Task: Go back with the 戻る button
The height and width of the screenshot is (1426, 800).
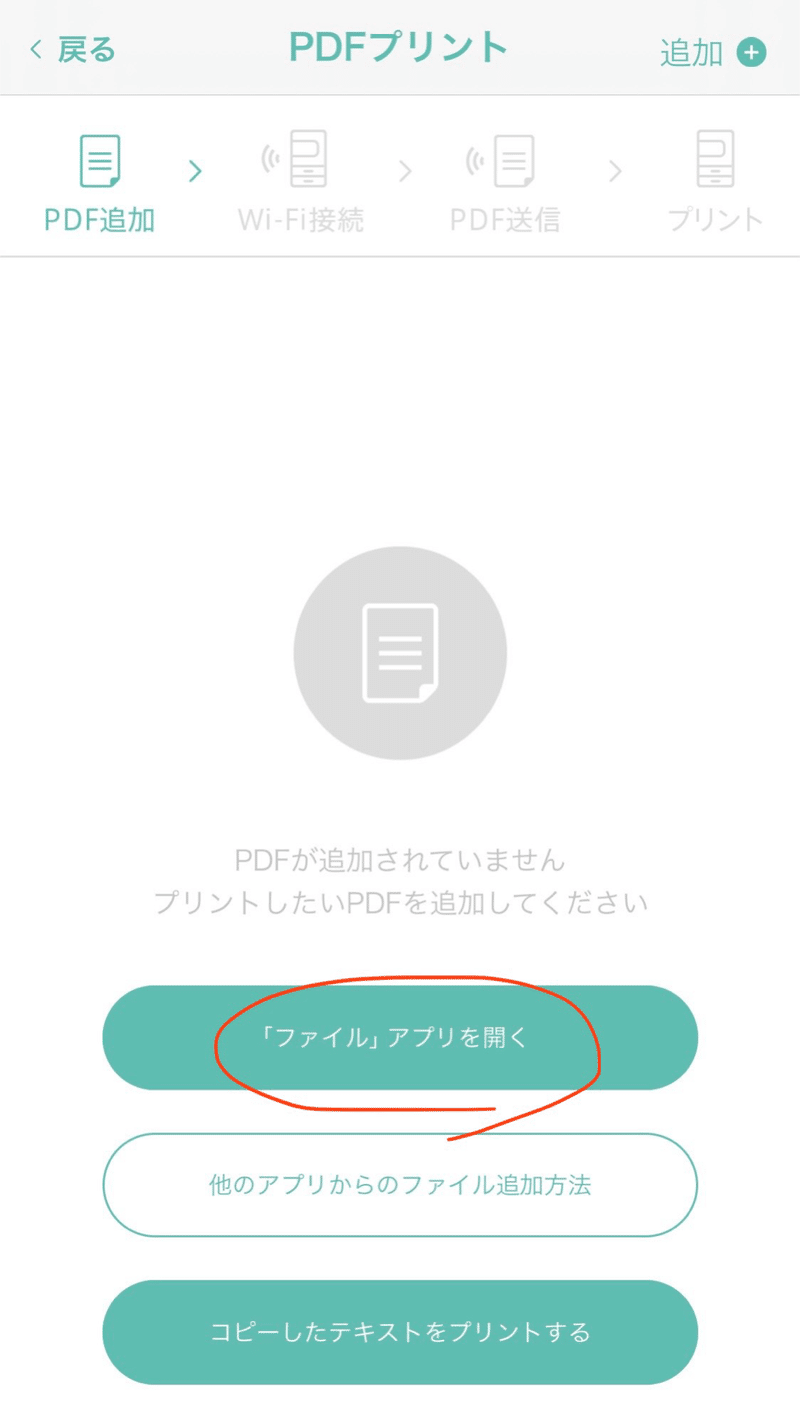Action: click(73, 50)
